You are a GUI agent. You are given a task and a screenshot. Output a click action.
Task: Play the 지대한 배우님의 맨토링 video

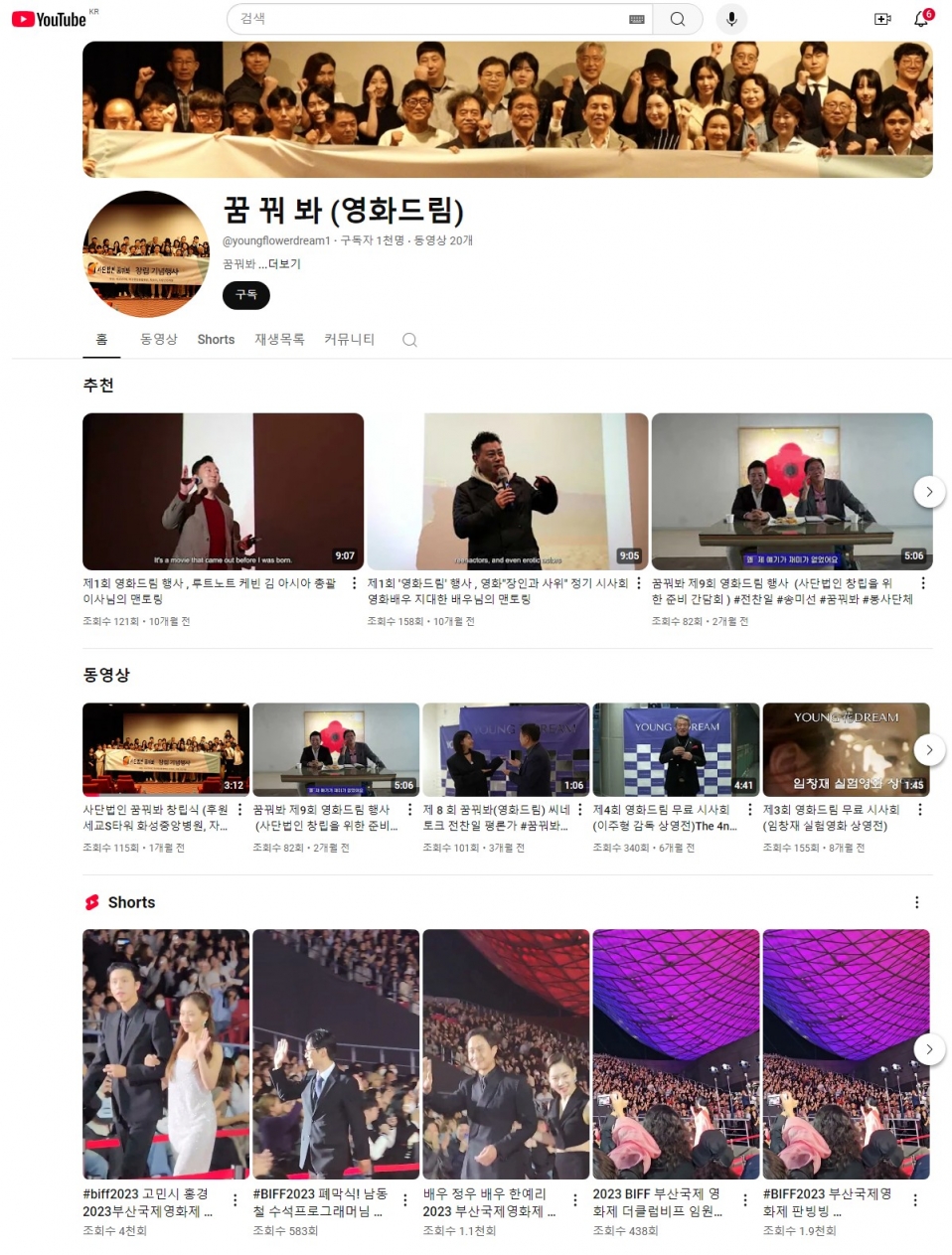coord(507,491)
